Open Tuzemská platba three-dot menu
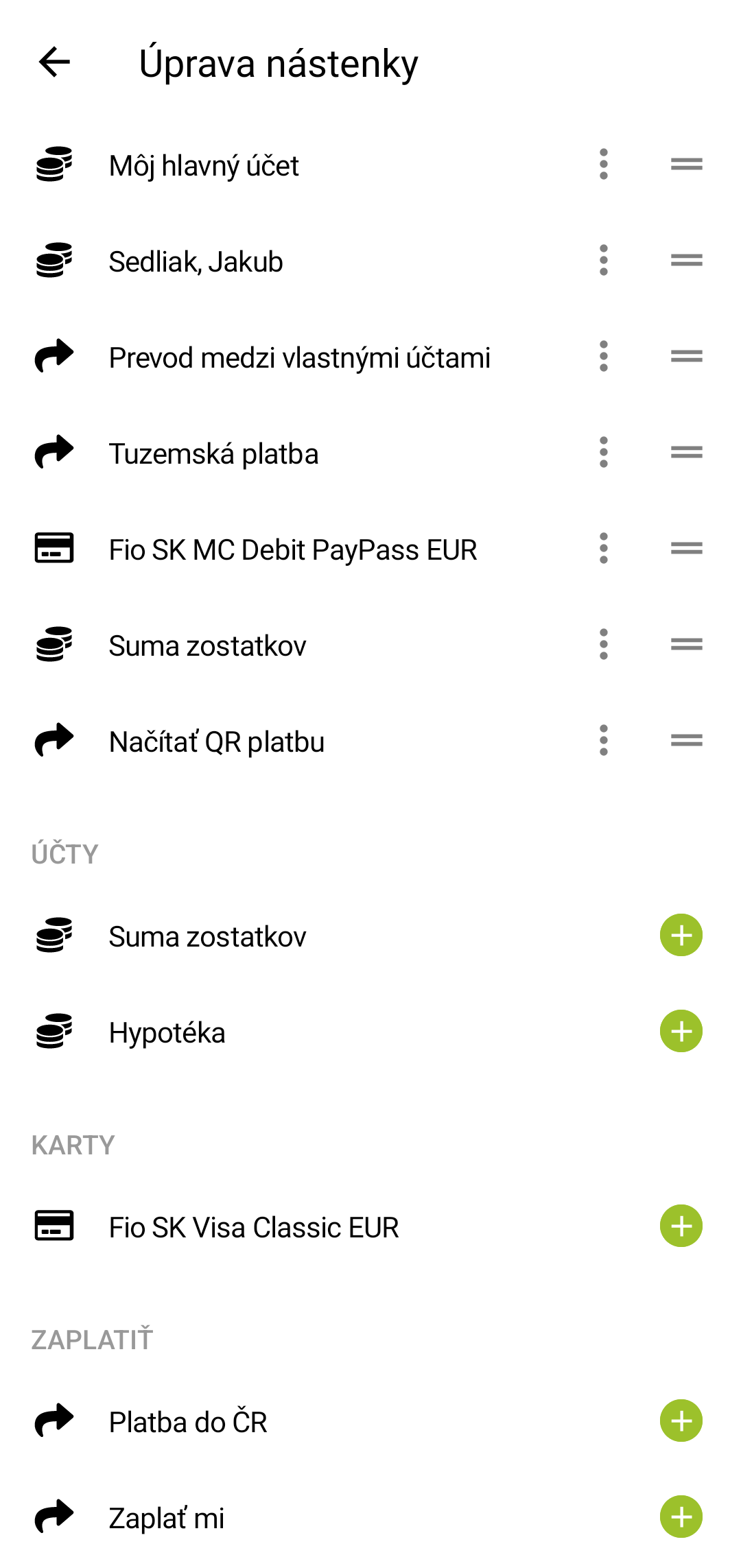 point(604,453)
